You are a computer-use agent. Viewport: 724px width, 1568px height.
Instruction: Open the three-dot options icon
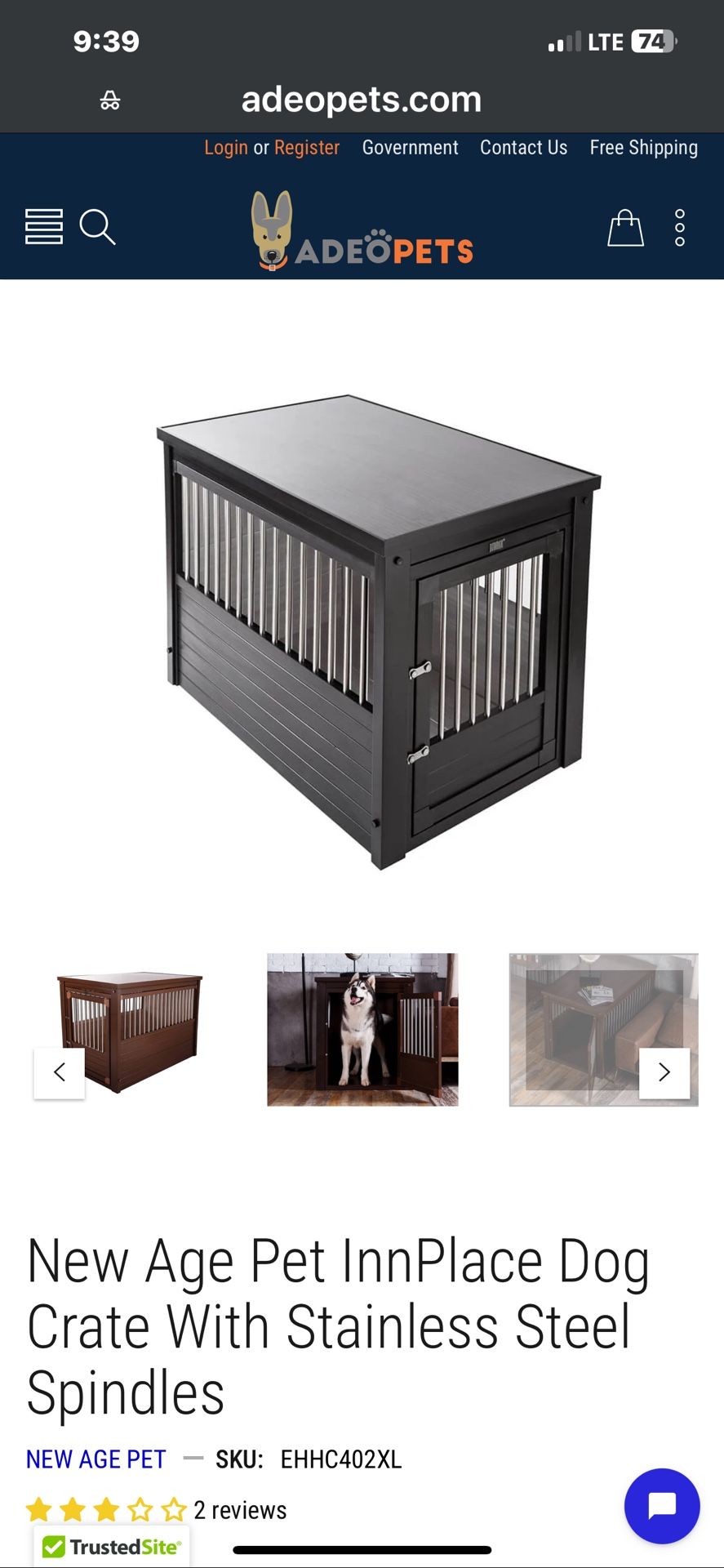pyautogui.click(x=680, y=229)
